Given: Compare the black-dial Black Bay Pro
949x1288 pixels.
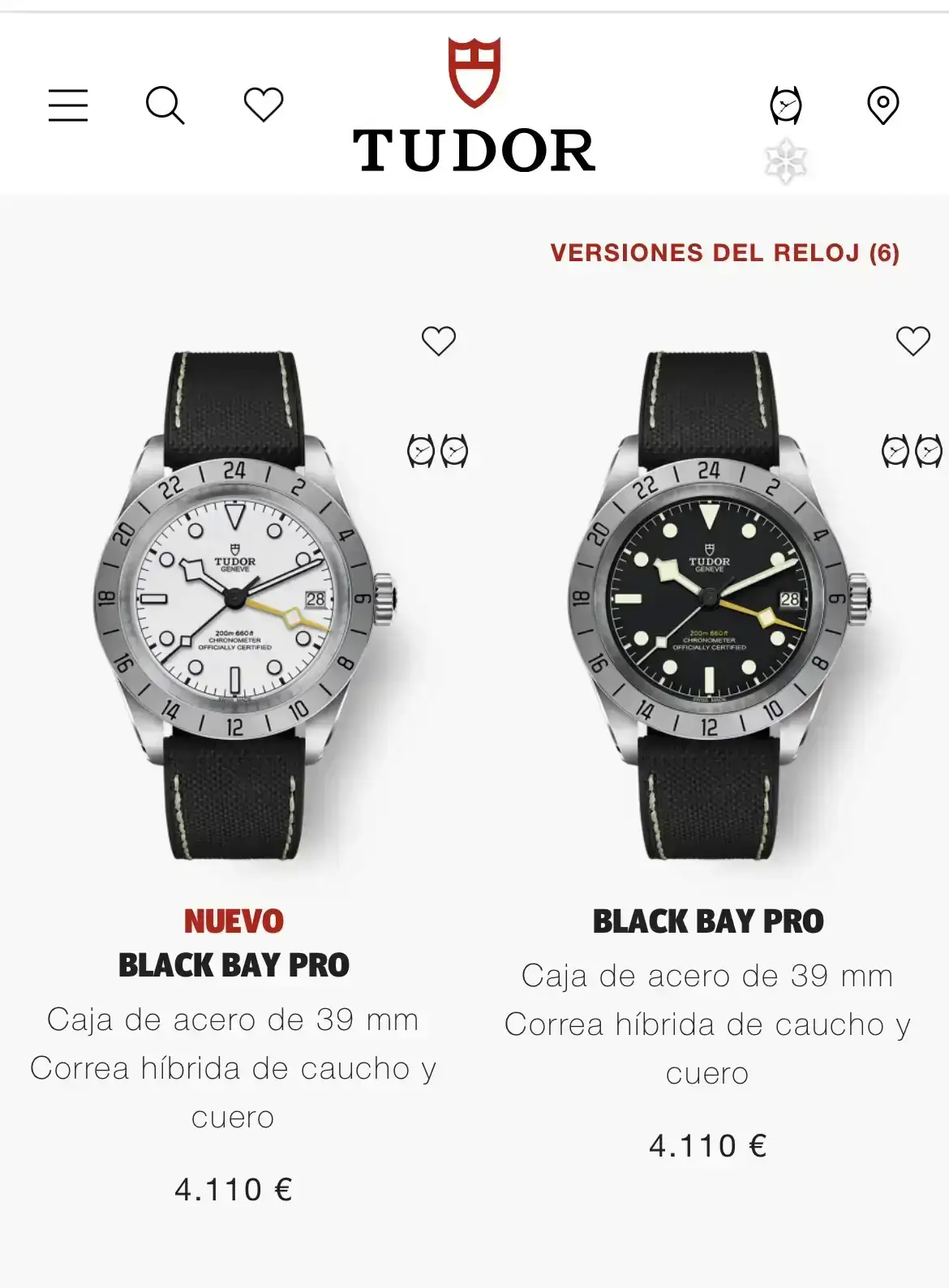Looking at the screenshot, I should [912, 451].
